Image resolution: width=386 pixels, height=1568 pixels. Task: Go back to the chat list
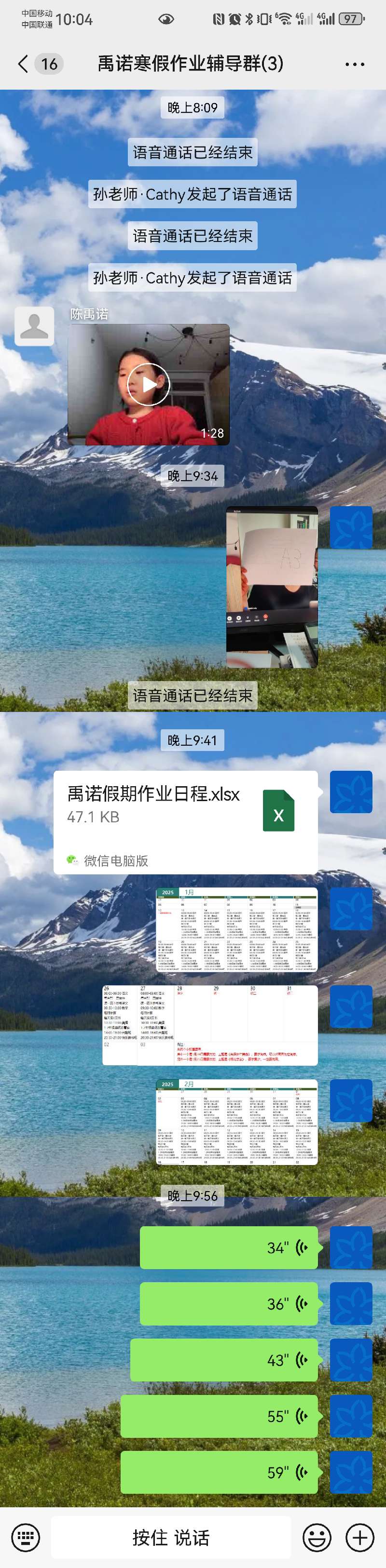(x=23, y=64)
